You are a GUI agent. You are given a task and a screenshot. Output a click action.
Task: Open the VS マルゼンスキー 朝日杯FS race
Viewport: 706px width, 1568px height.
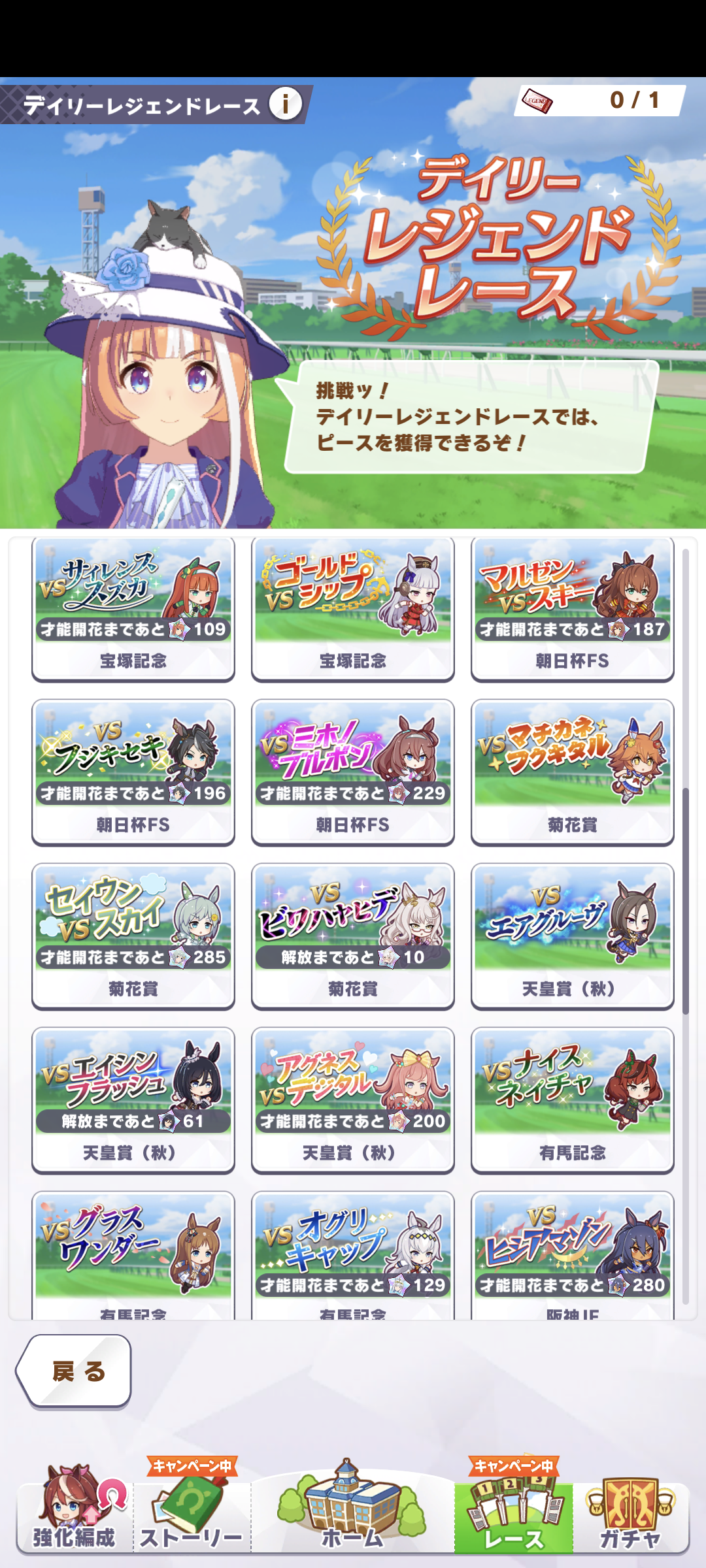pyautogui.click(x=573, y=609)
